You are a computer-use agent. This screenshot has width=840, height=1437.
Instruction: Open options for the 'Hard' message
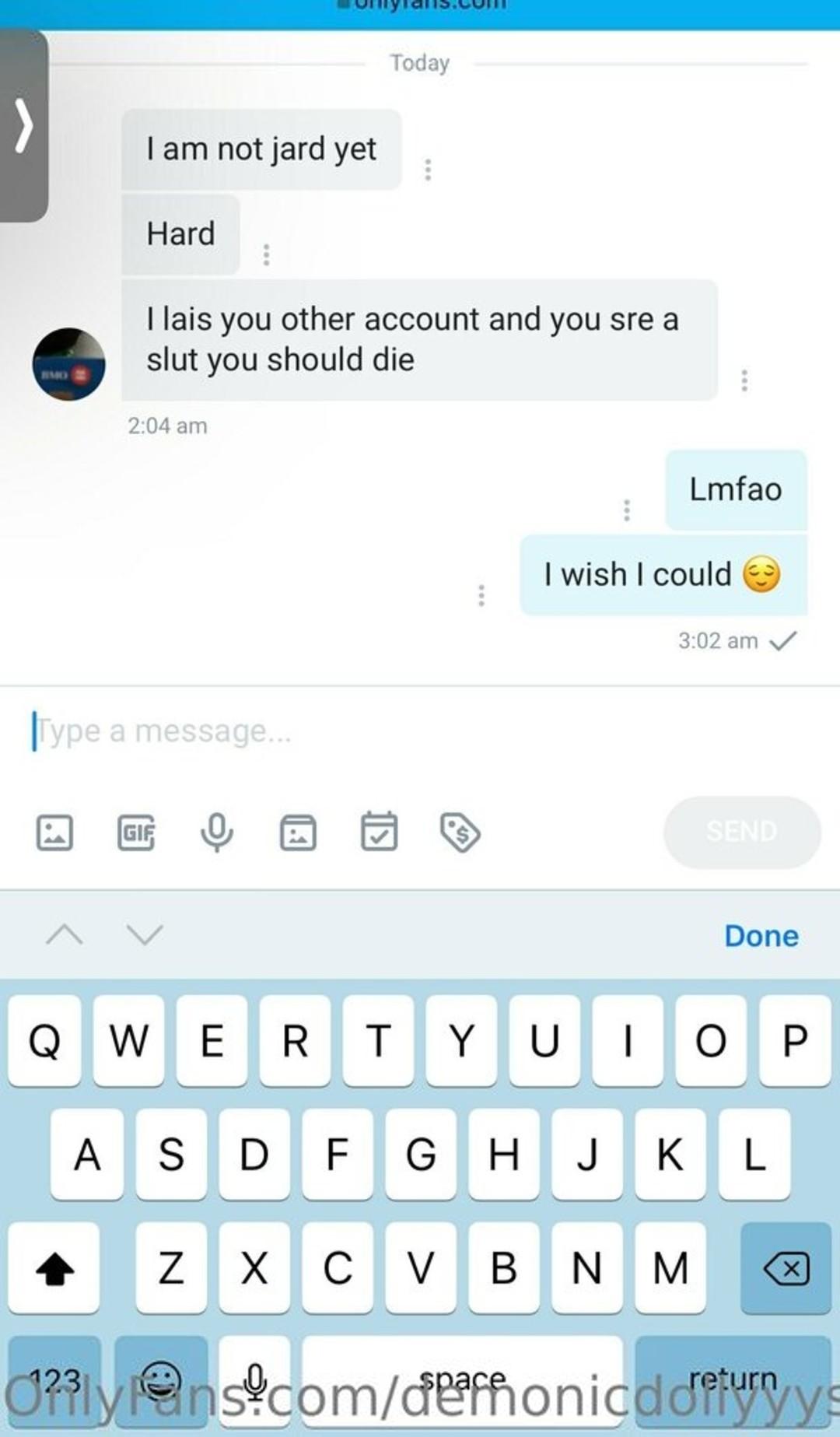(x=266, y=254)
